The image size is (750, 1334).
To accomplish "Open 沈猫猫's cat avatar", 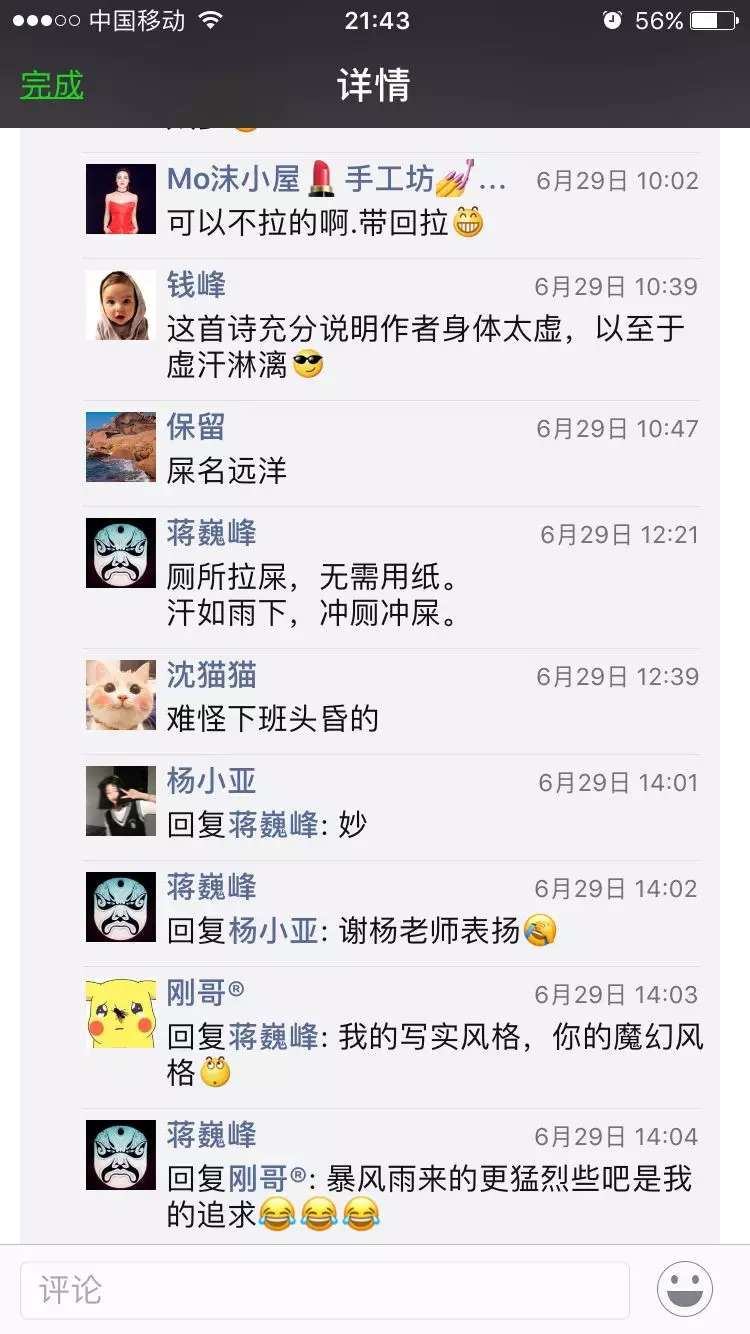I will point(121,695).
